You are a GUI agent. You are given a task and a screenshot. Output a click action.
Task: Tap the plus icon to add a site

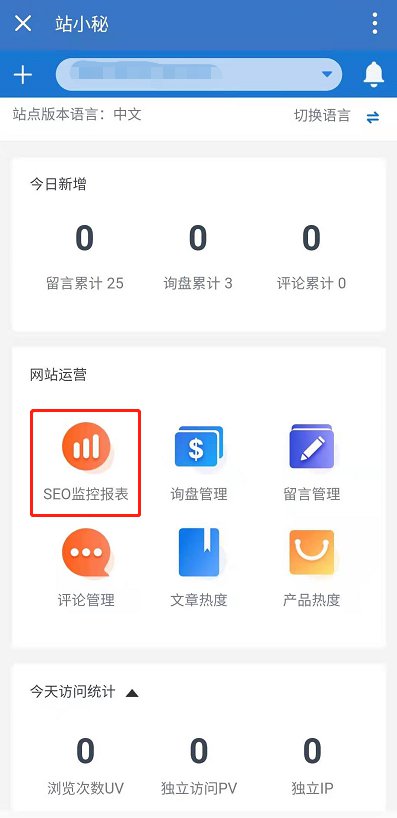pyautogui.click(x=22, y=75)
